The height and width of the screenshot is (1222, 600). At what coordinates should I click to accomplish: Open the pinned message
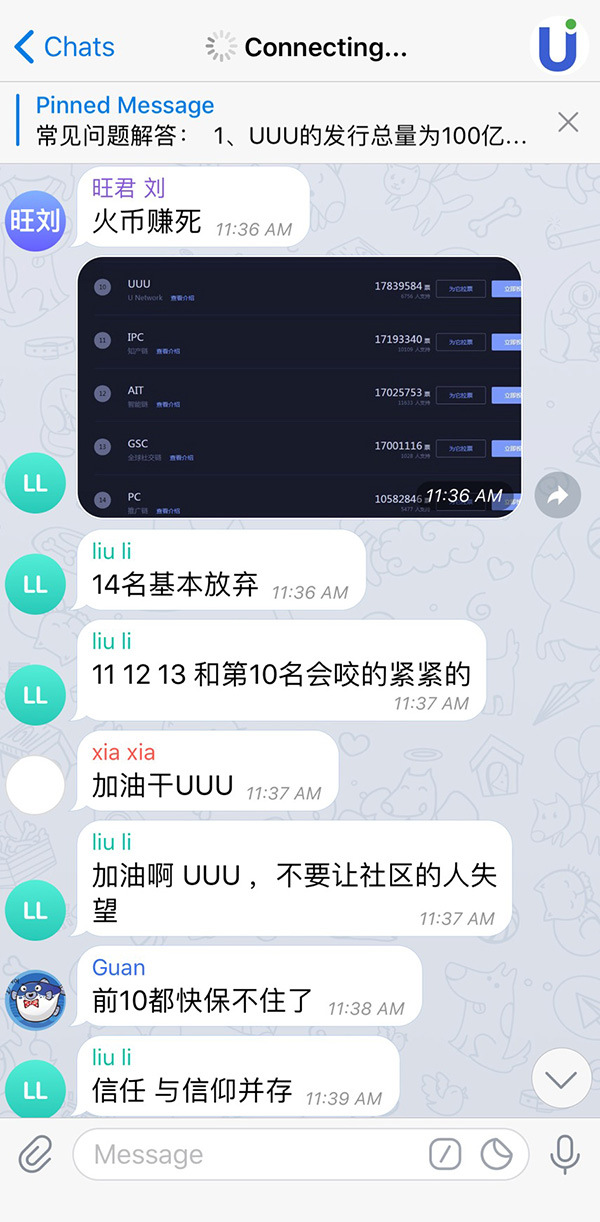[x=280, y=121]
